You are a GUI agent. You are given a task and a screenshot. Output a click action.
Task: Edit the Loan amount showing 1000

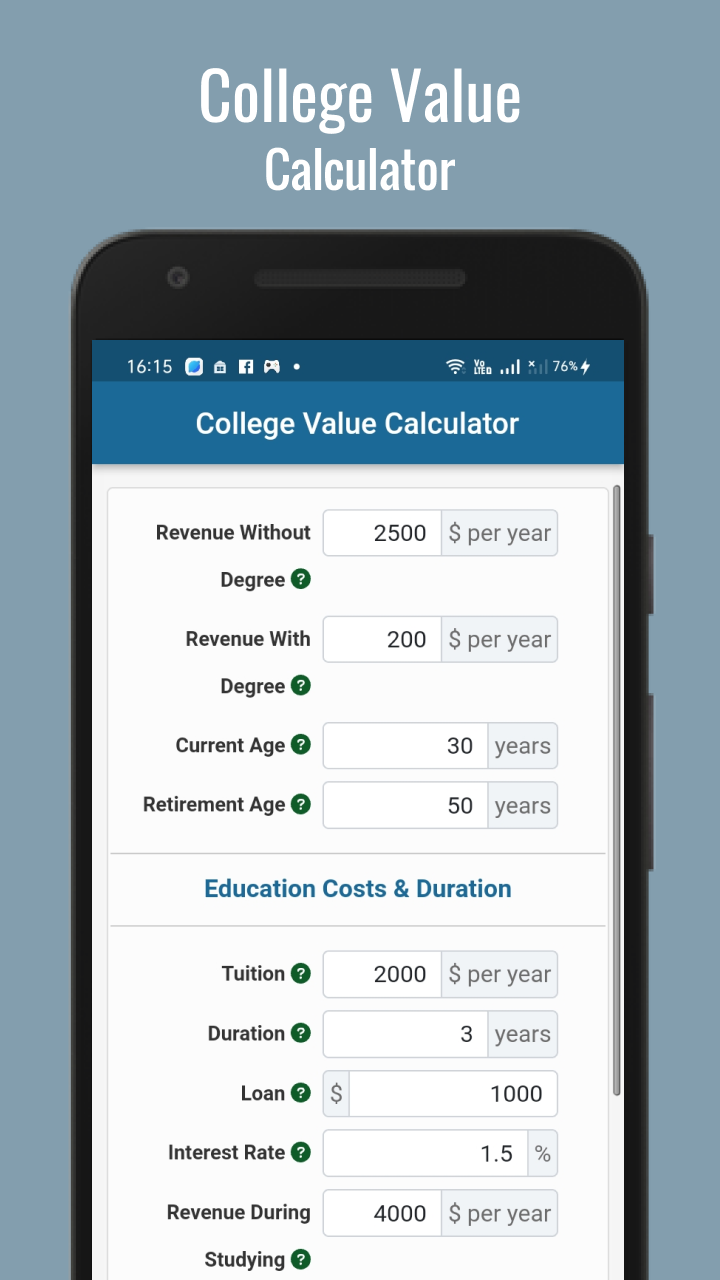click(453, 1093)
